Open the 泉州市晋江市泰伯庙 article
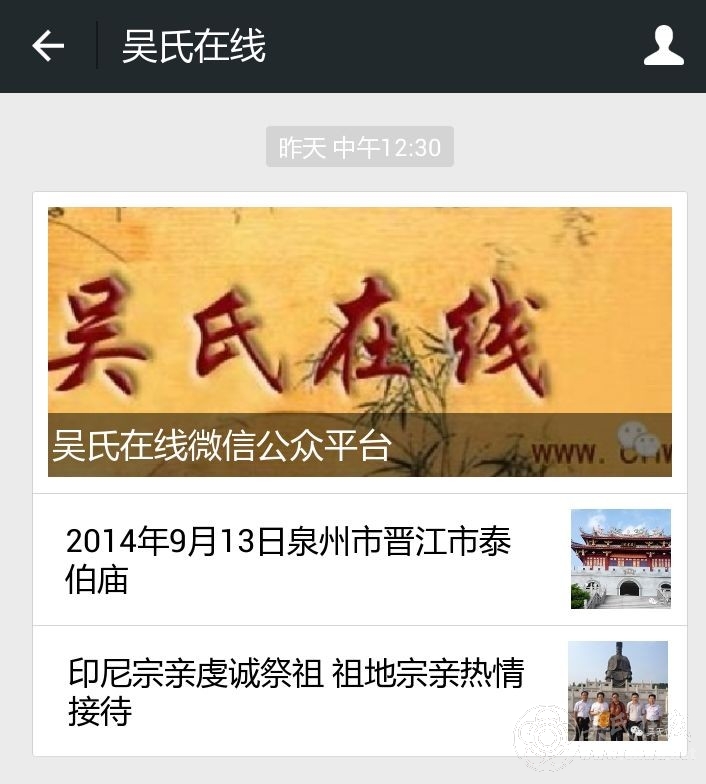 tap(300, 560)
